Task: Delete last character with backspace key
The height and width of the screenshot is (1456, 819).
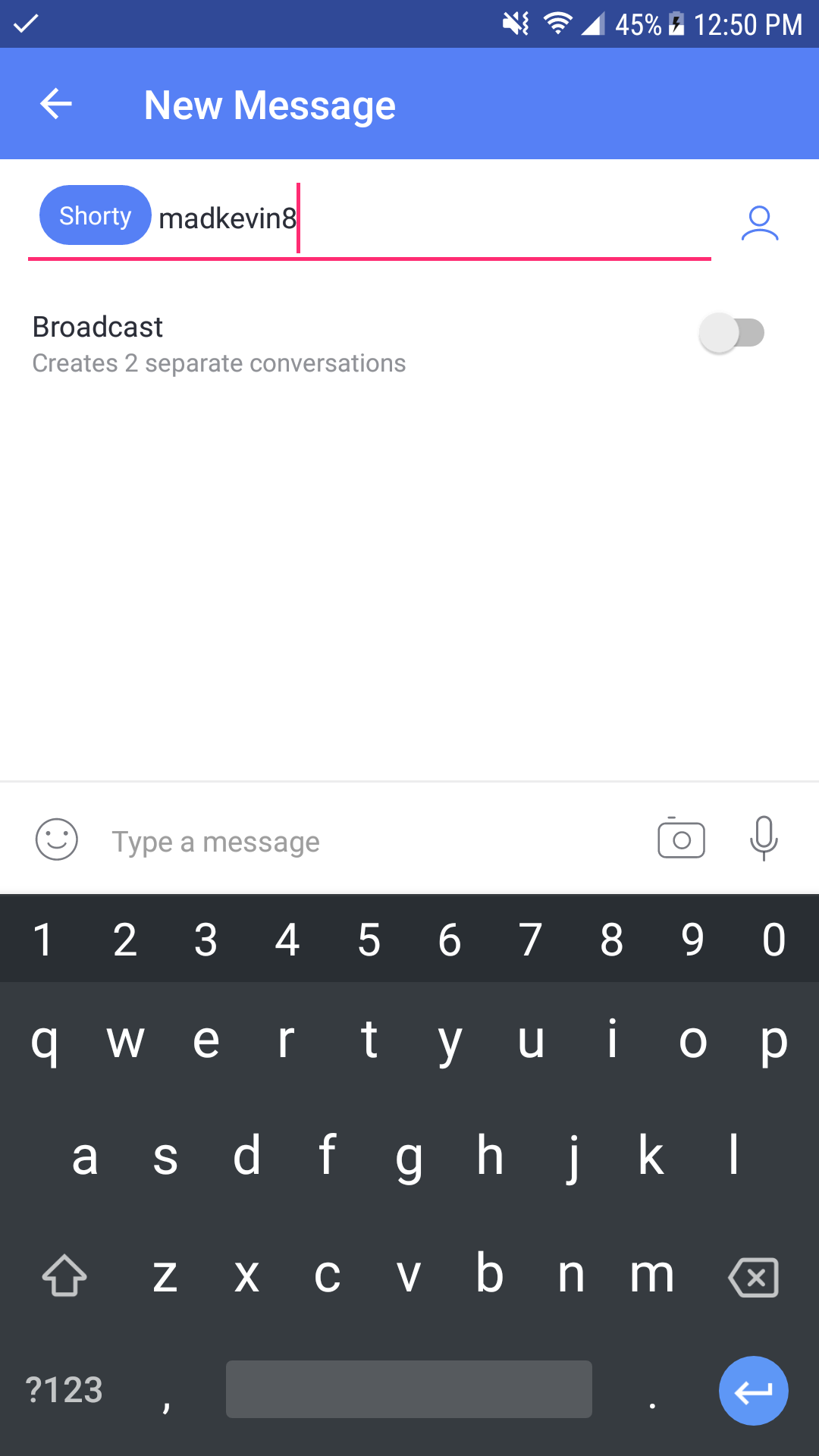Action: [x=753, y=1278]
